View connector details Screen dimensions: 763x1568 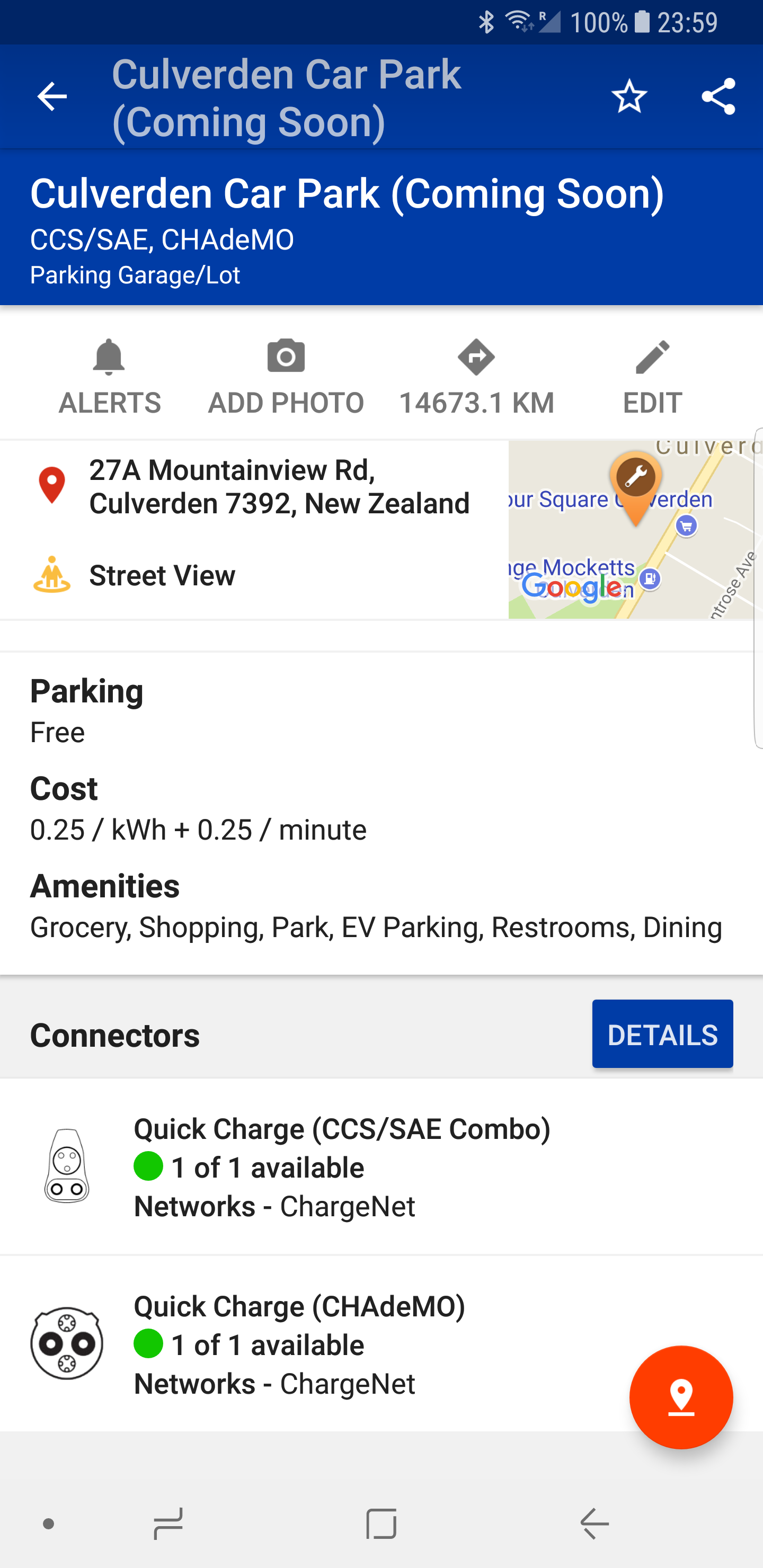pyautogui.click(x=662, y=1034)
